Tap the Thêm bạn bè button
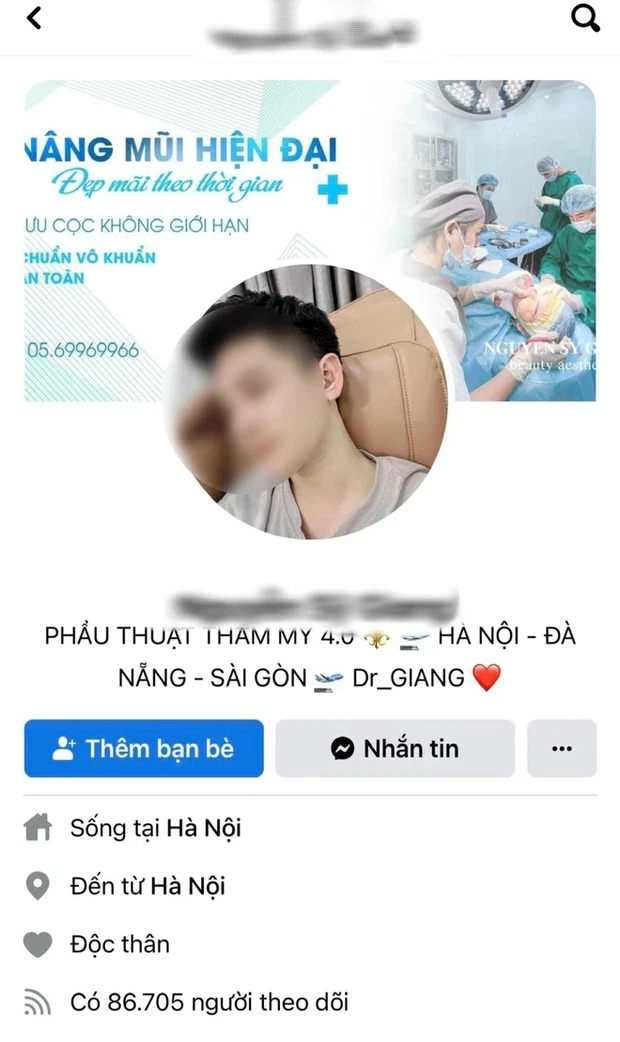This screenshot has width=620, height=1042. [144, 748]
